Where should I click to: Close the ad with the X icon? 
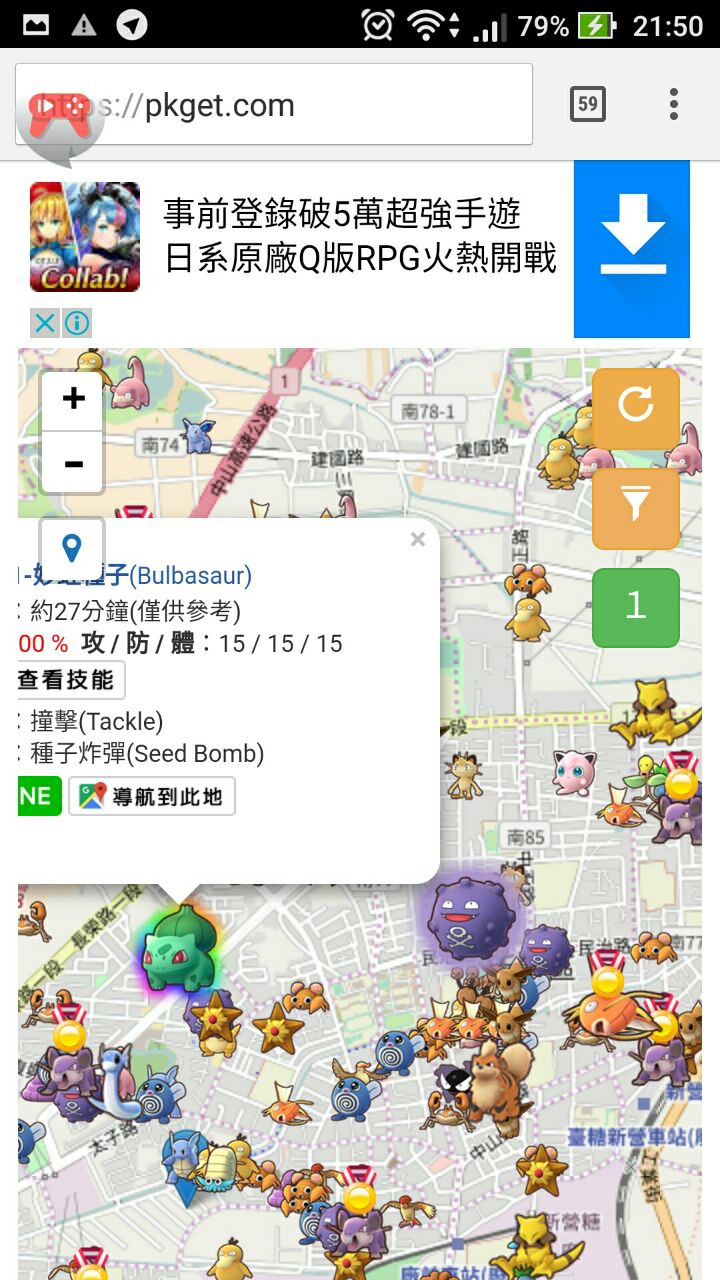(44, 323)
